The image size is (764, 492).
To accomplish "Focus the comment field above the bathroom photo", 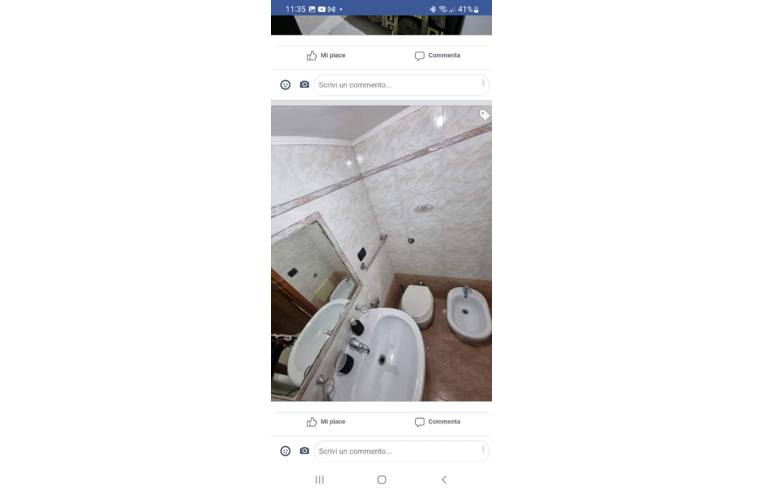I will point(396,85).
